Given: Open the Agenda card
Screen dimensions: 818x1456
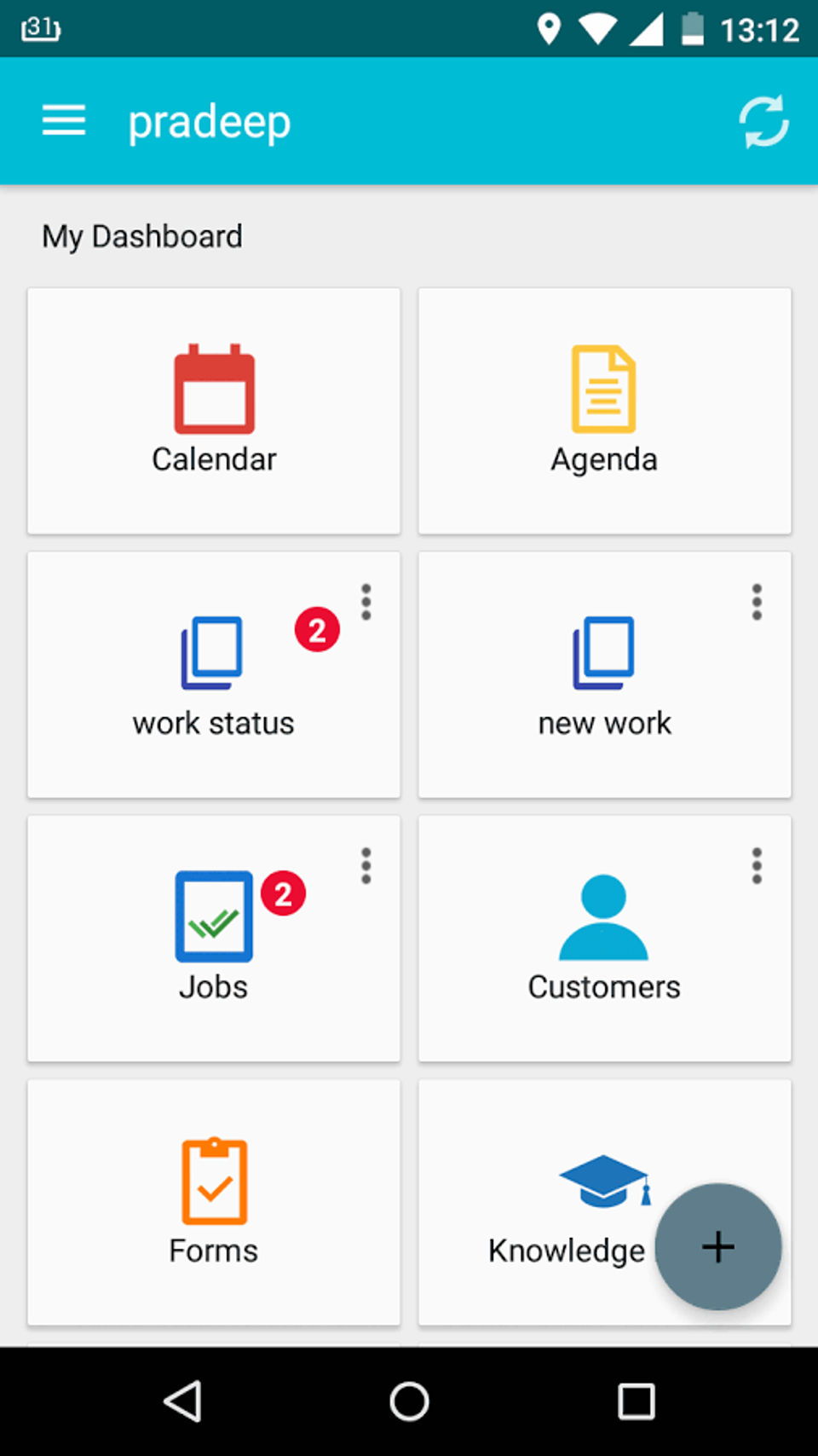Looking at the screenshot, I should coord(604,411).
